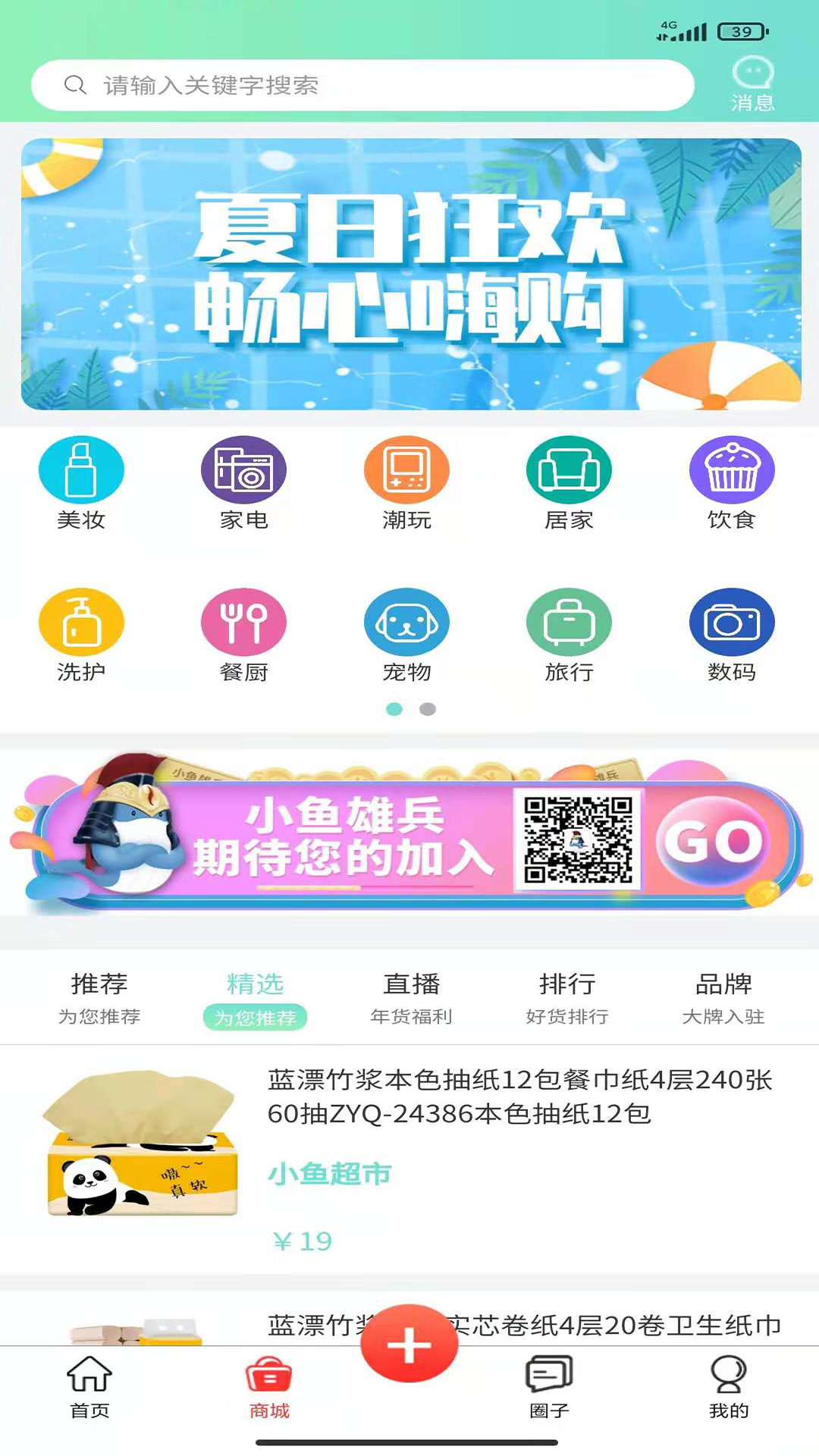This screenshot has width=819, height=1456.
Task: Switch to the 排行 tab
Action: (x=567, y=997)
